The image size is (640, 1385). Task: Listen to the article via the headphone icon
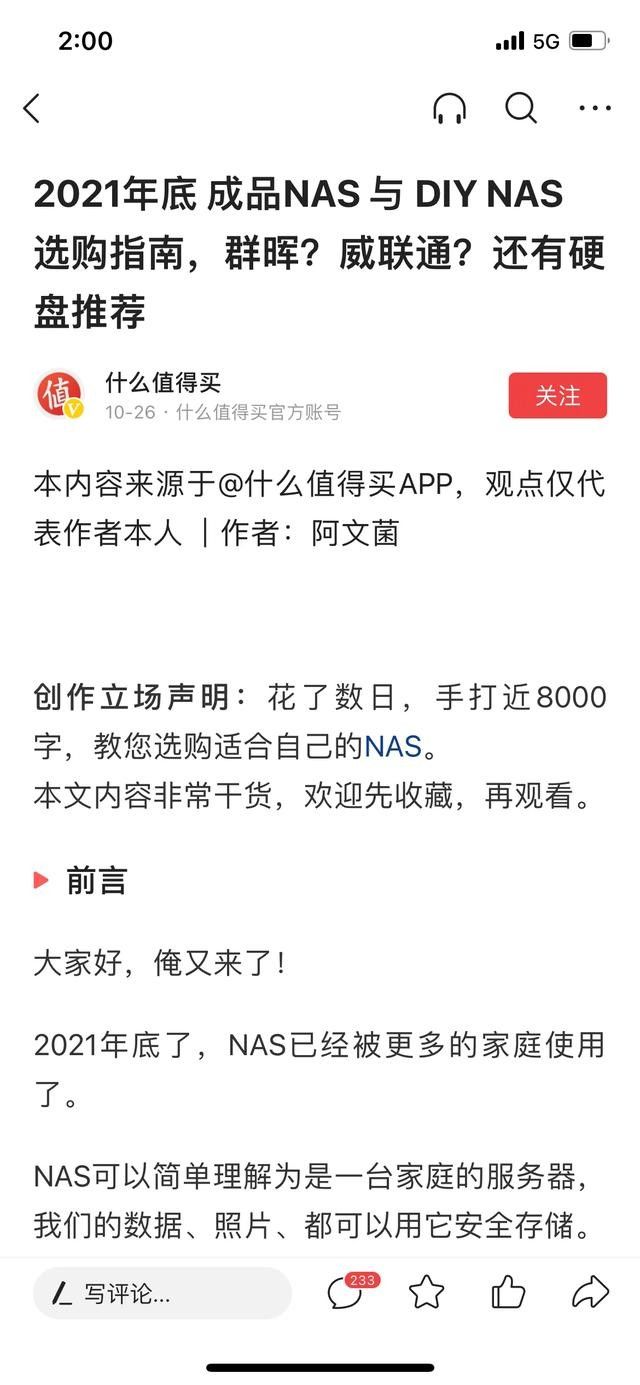click(x=450, y=108)
